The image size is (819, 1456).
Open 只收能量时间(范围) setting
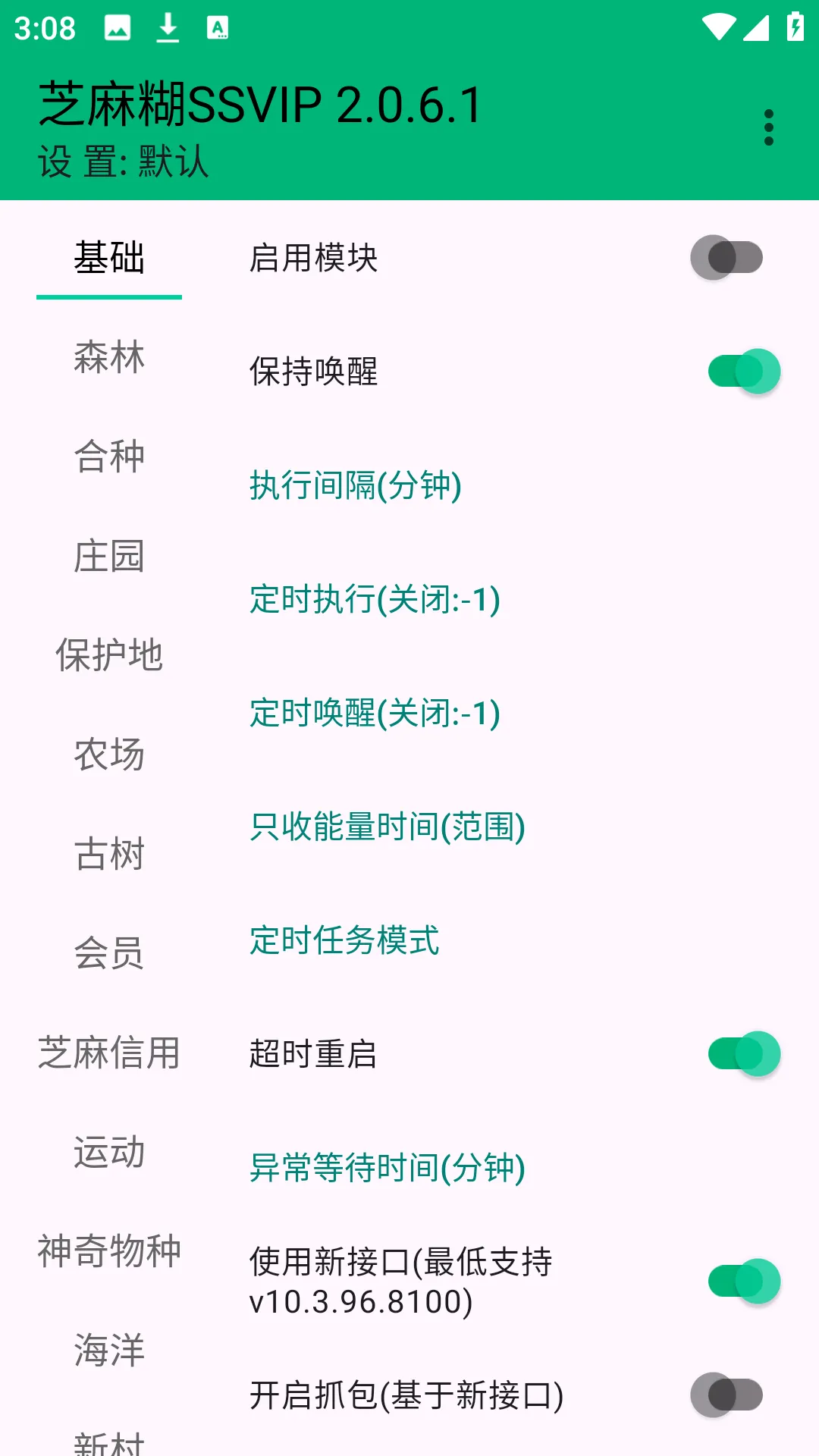point(388,827)
